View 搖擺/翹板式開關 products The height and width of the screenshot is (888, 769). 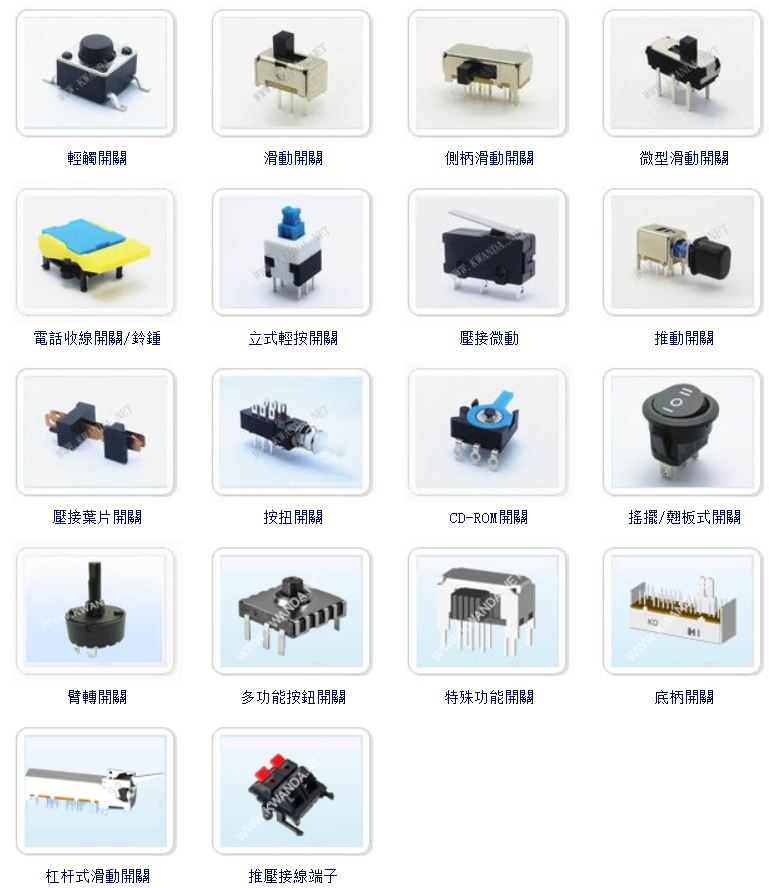684,432
